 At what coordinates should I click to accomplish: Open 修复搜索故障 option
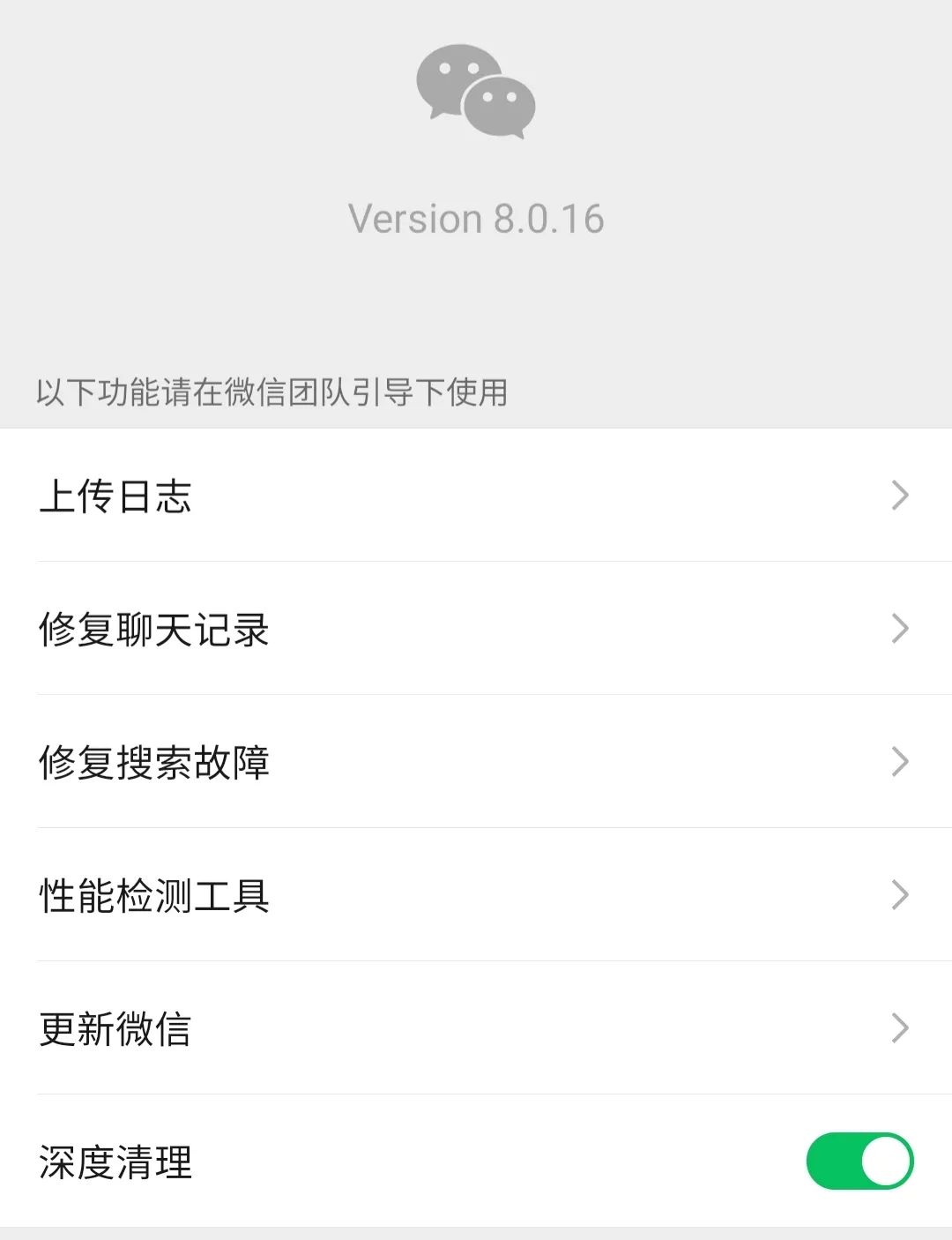(476, 762)
